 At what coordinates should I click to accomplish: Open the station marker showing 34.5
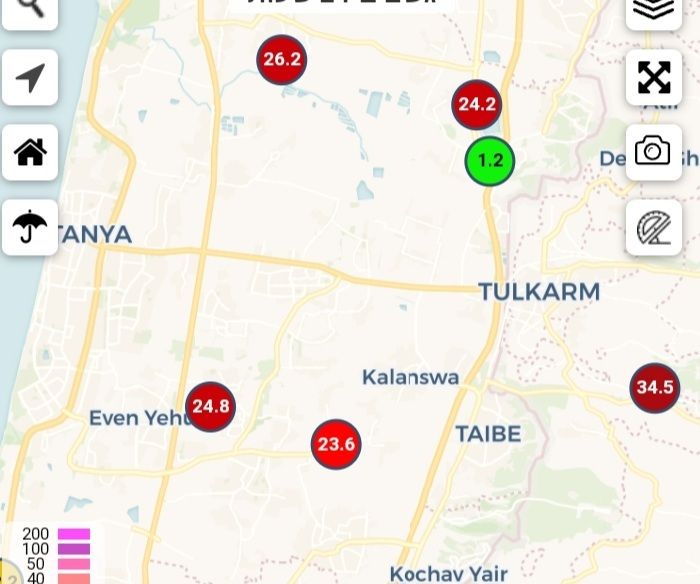654,388
